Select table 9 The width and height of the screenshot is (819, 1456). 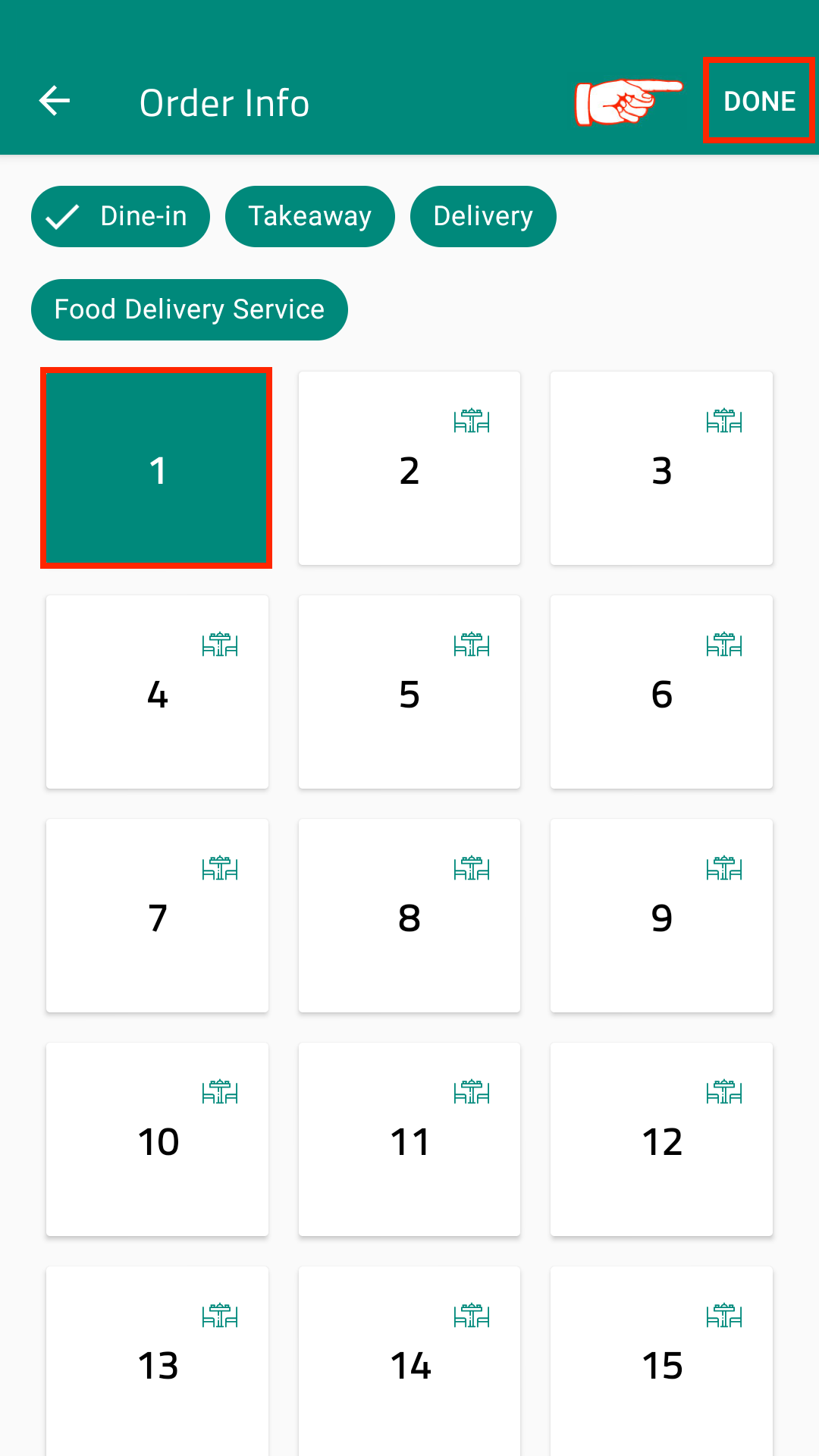coord(661,915)
